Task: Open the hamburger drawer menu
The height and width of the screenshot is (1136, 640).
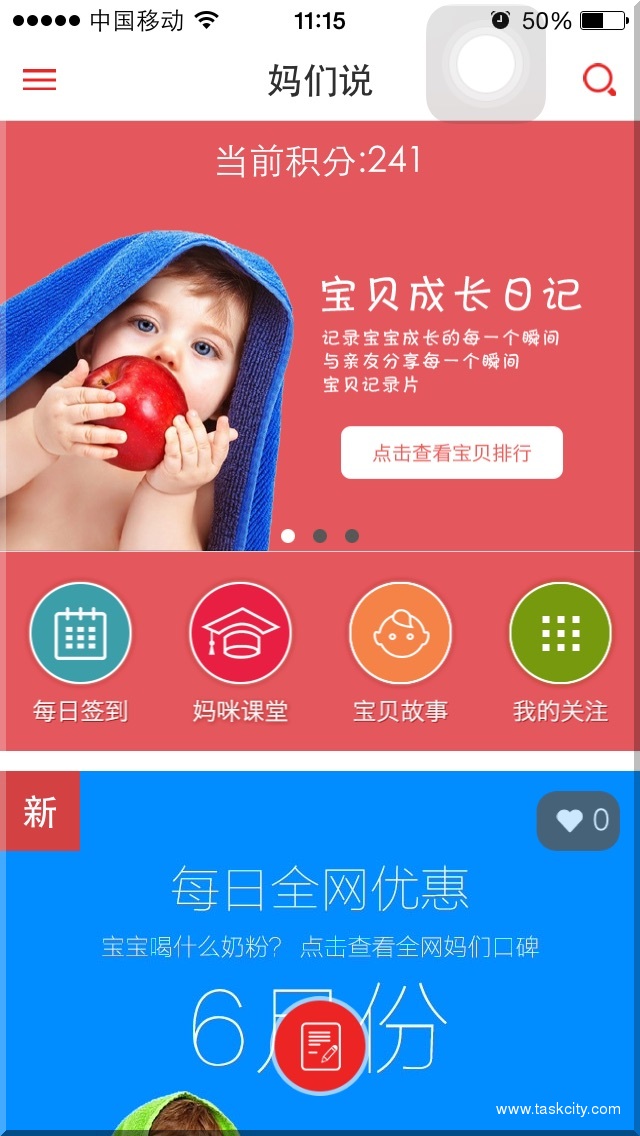Action: pos(40,80)
